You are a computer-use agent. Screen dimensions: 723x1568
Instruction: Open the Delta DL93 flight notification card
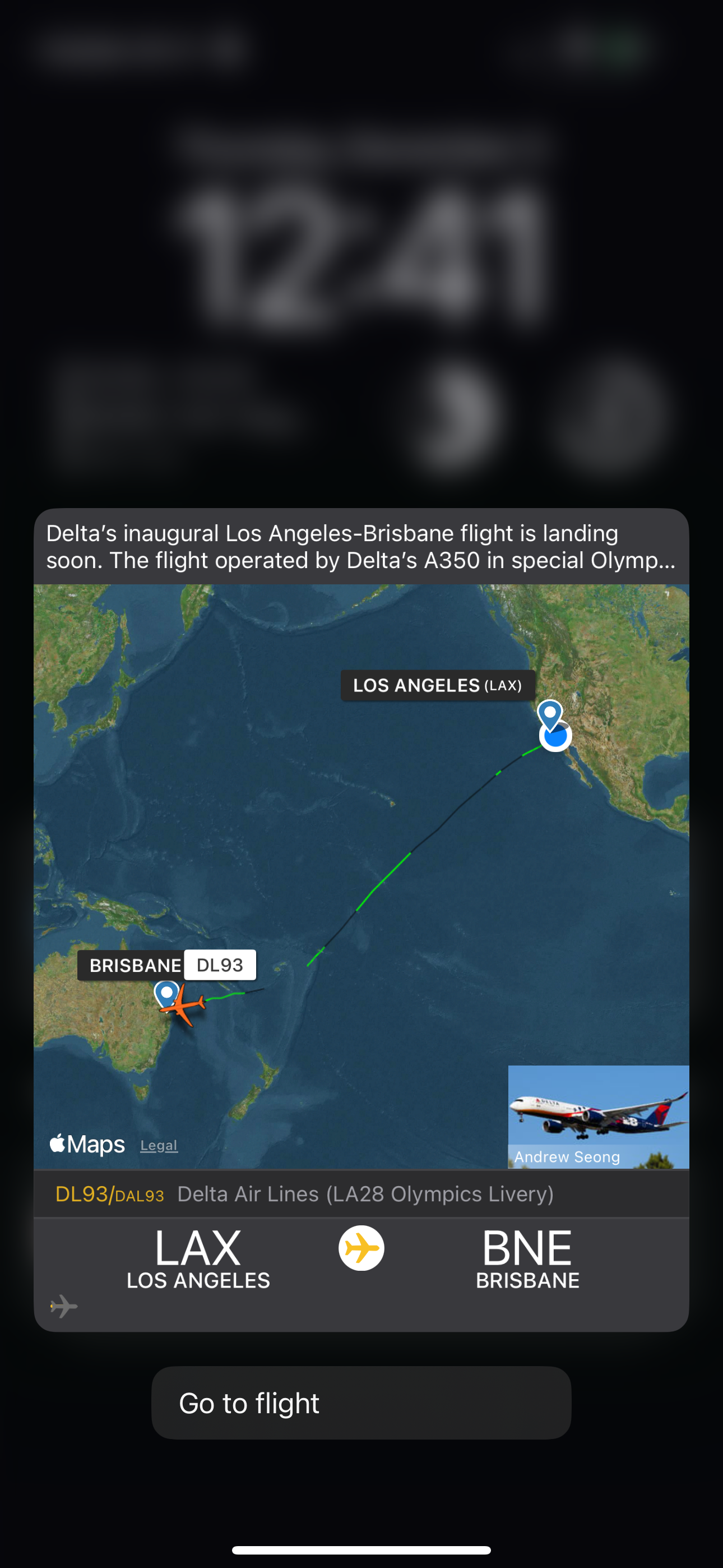(361, 547)
